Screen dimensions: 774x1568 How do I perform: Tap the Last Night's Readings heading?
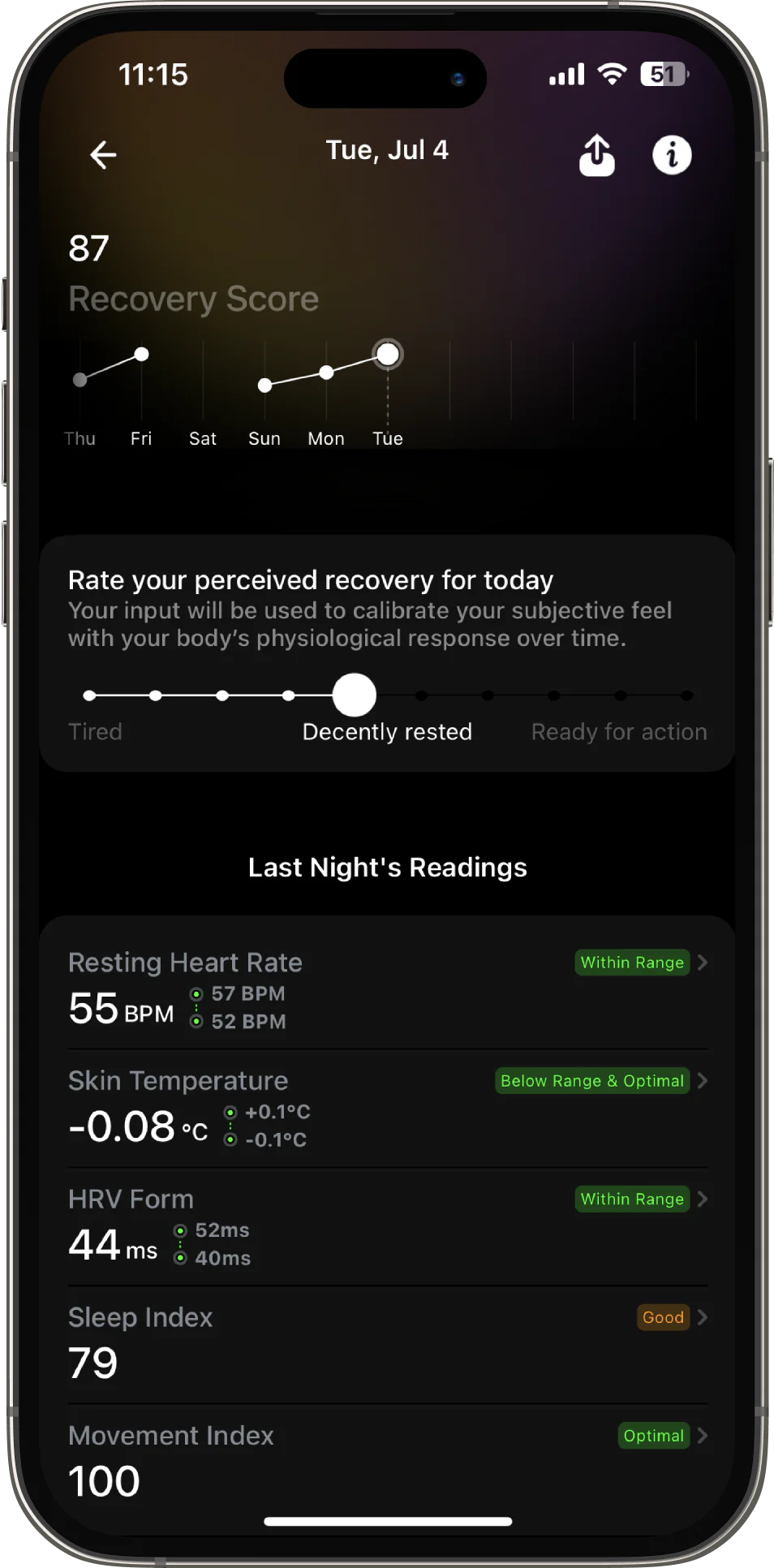387,867
